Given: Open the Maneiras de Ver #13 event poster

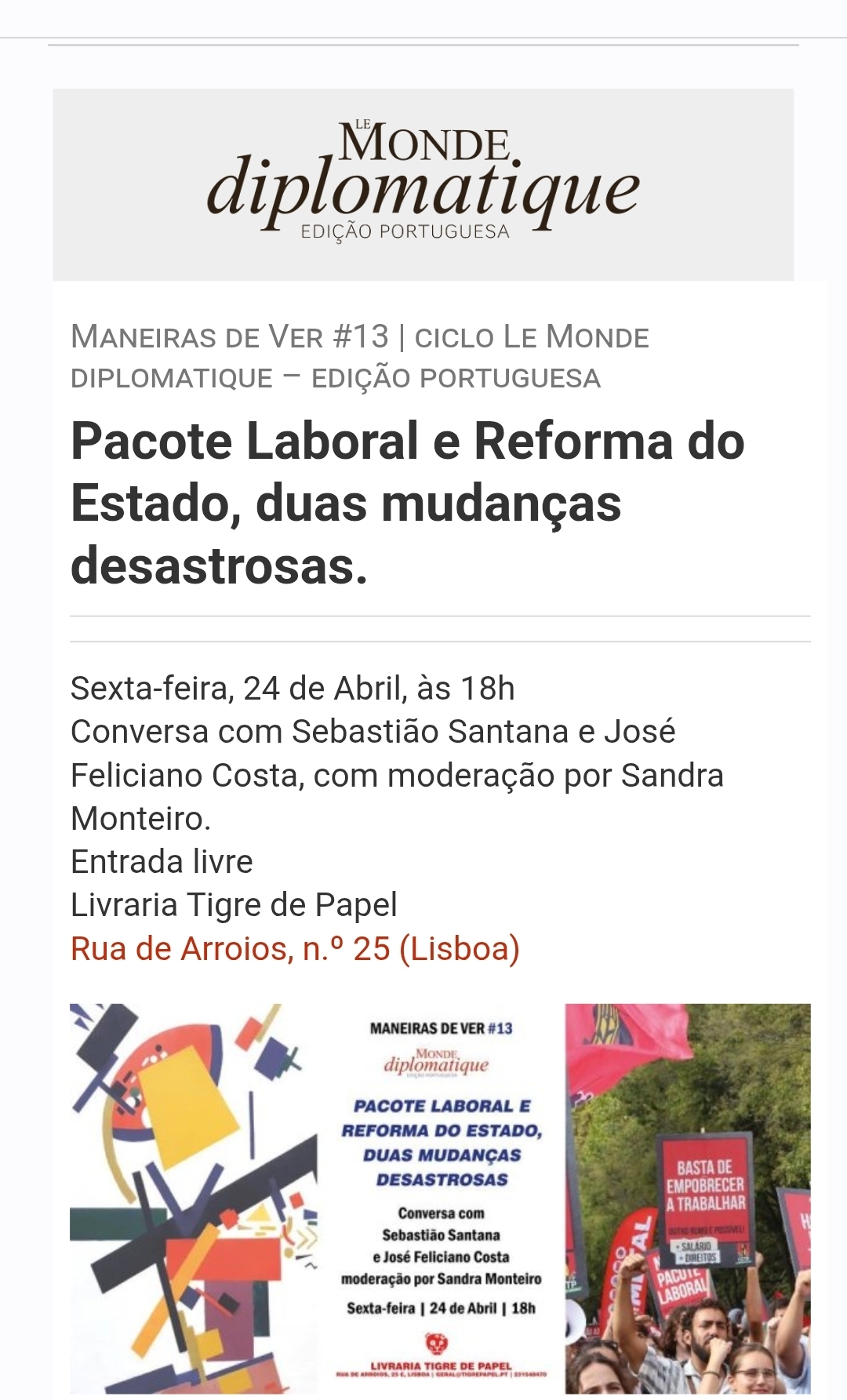Looking at the screenshot, I should (440, 1198).
